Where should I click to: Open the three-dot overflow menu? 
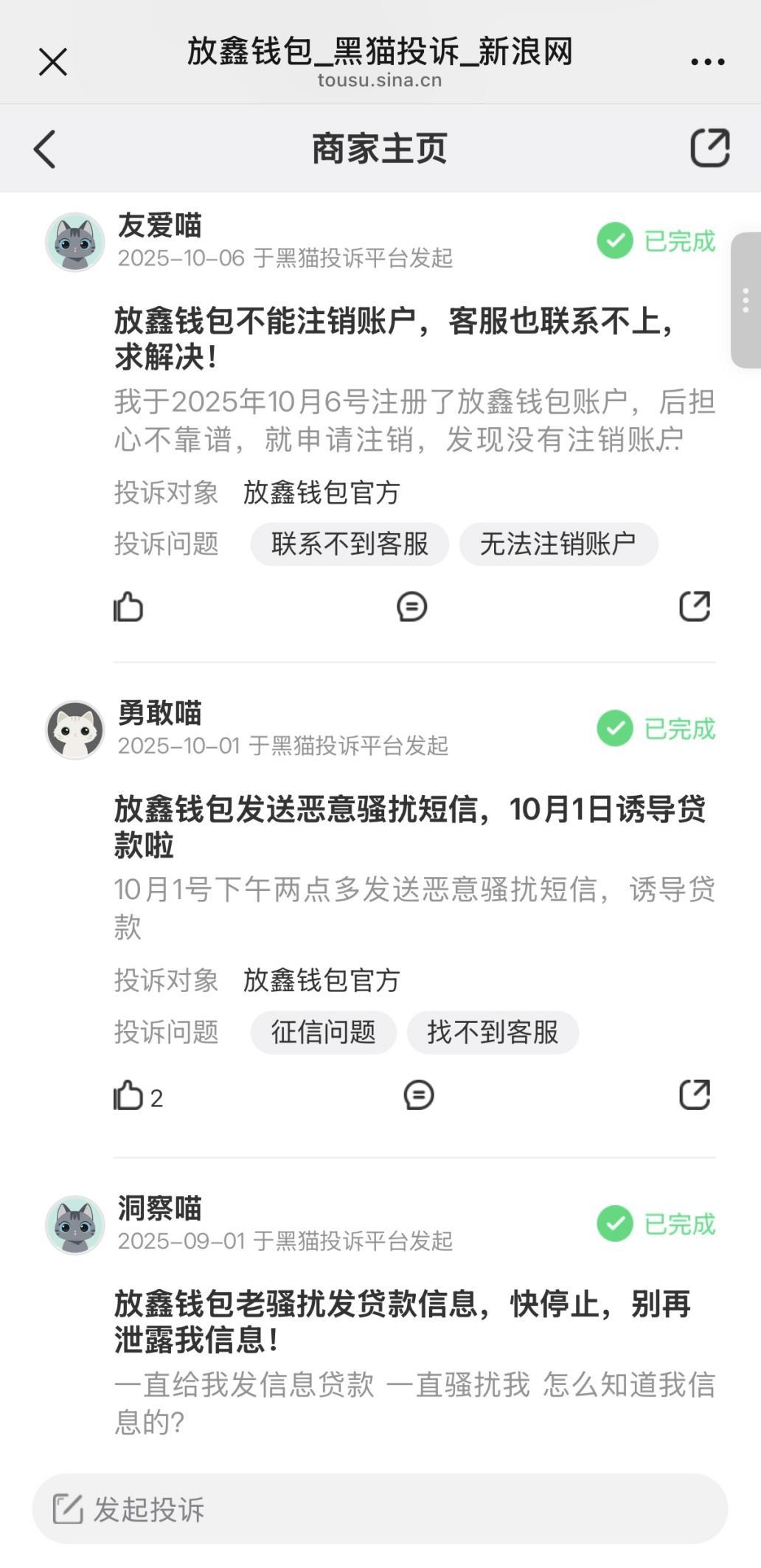tap(707, 62)
